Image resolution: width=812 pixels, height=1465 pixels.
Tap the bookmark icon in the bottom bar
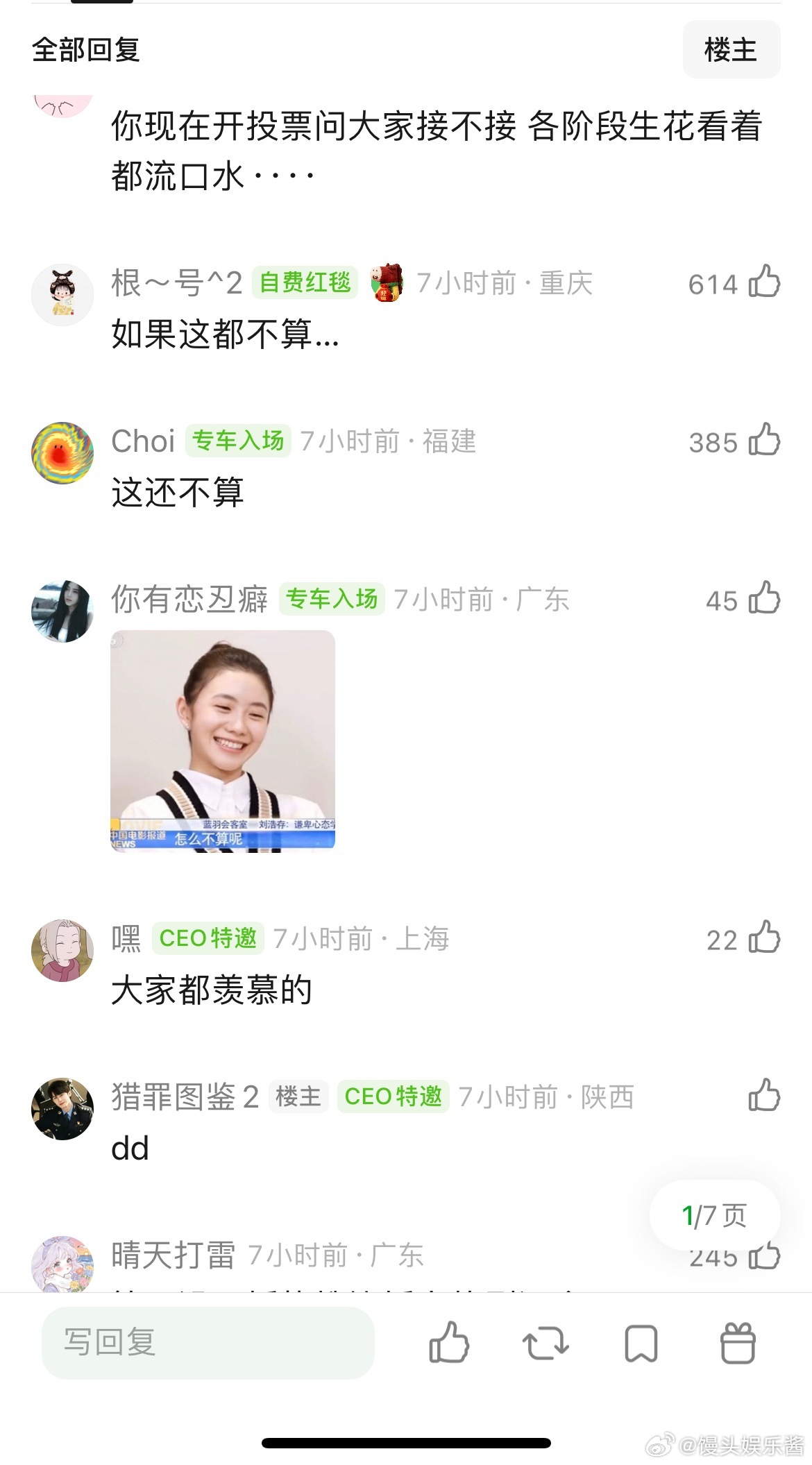tap(642, 1345)
